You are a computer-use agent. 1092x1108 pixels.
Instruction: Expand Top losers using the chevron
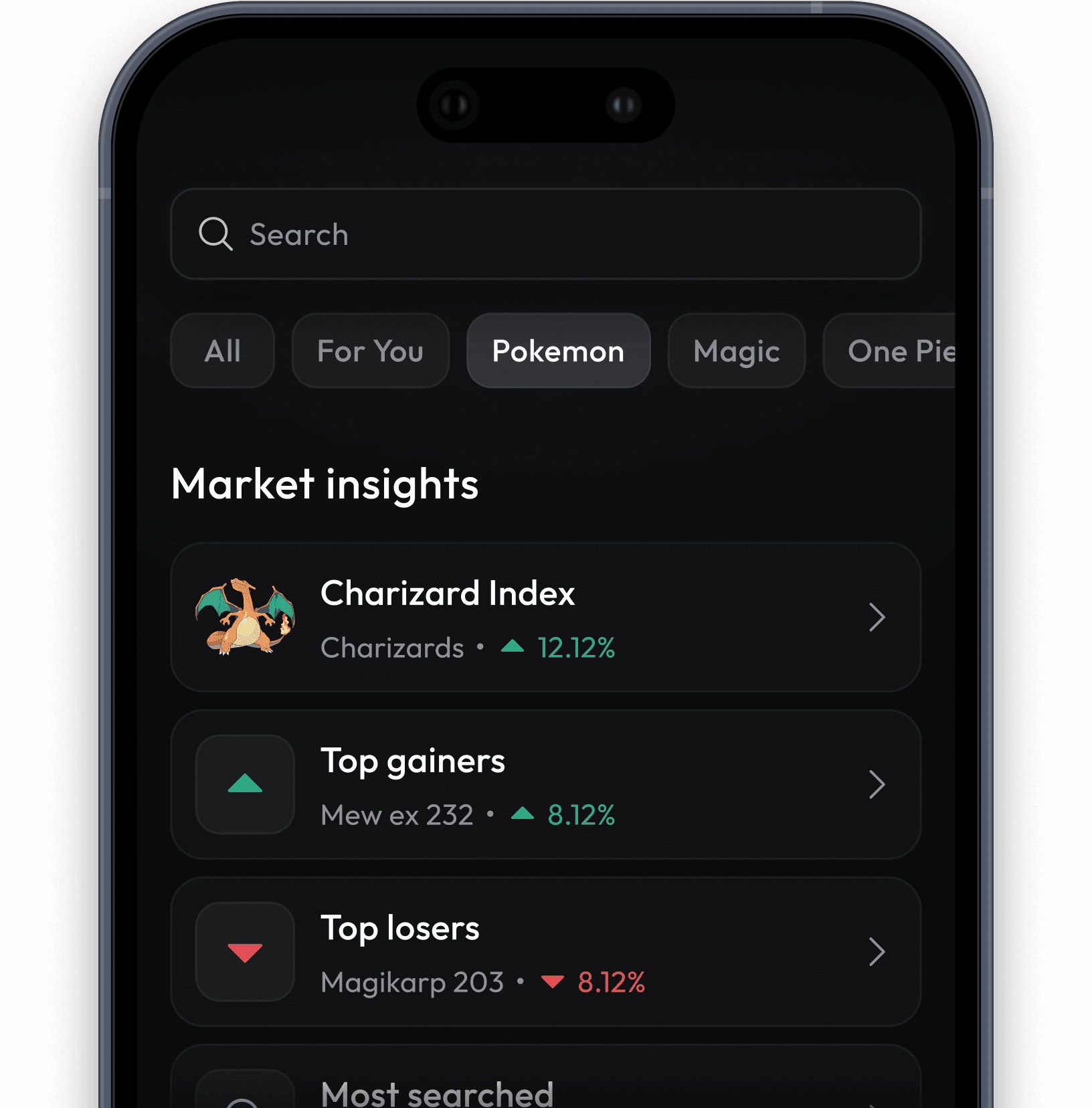click(877, 951)
